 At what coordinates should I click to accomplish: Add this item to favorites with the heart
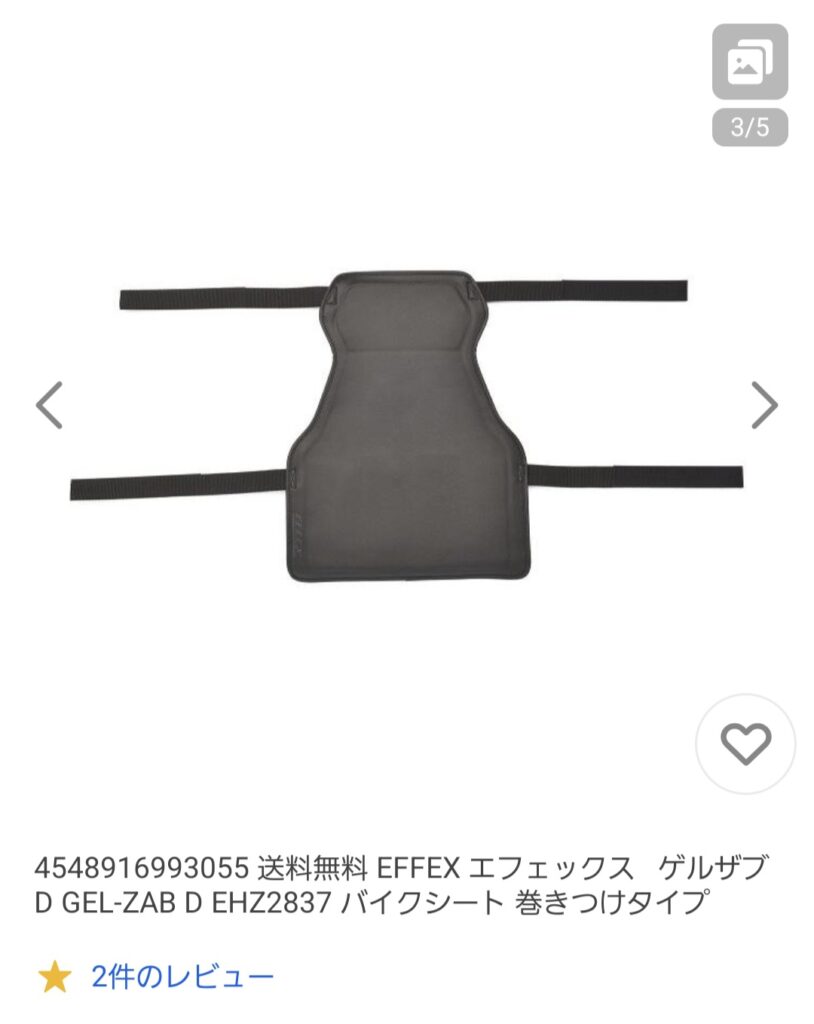(x=745, y=744)
